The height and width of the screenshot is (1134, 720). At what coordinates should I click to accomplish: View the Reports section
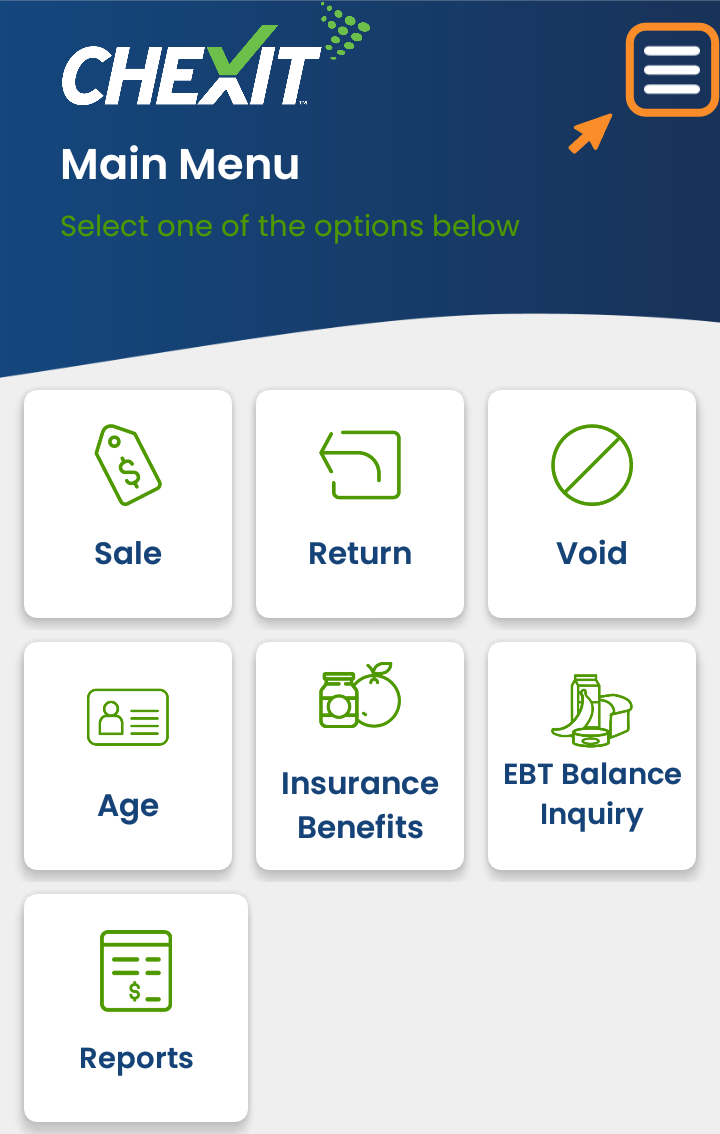136,1007
